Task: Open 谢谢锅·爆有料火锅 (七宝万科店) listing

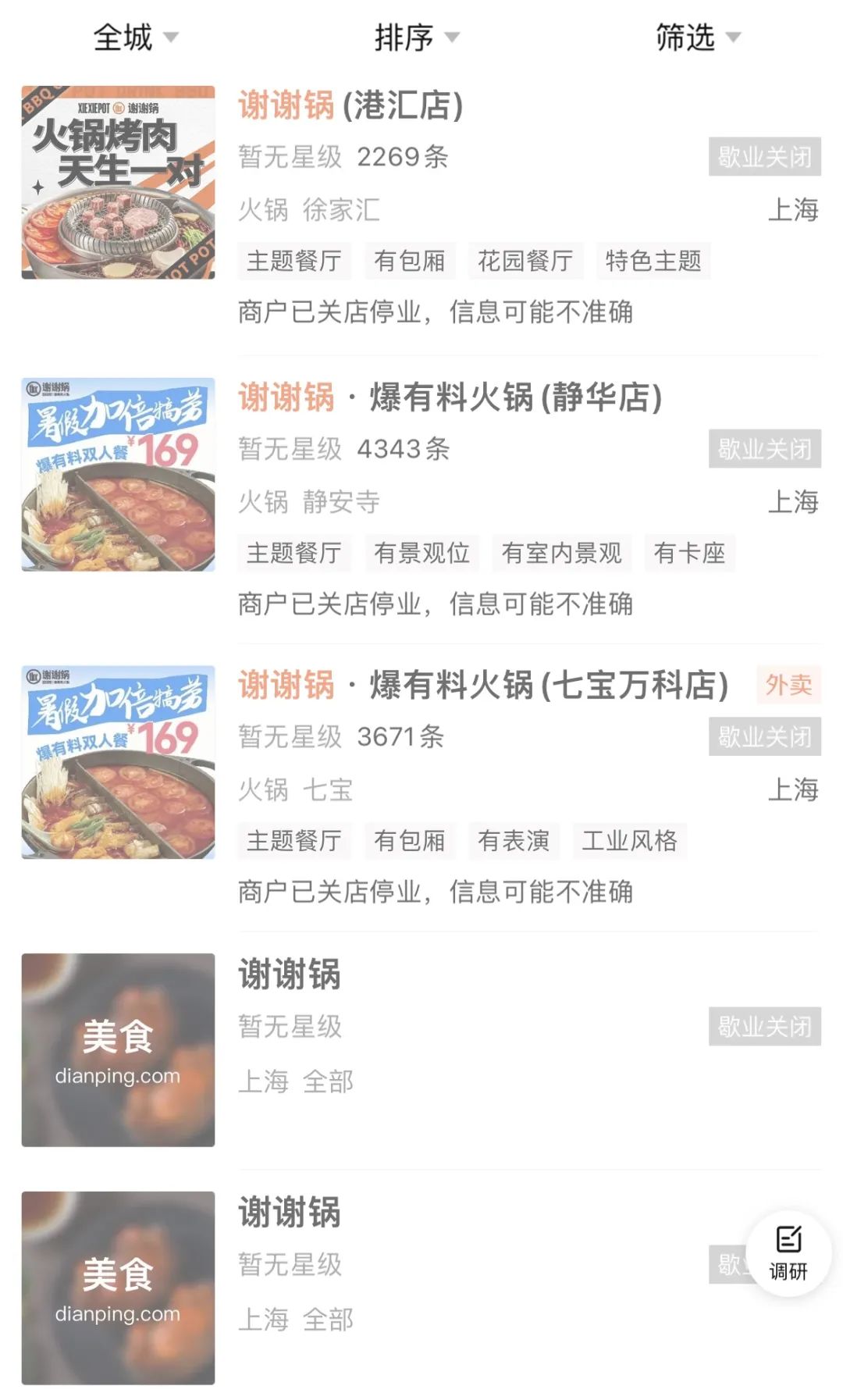Action: pyautogui.click(x=482, y=686)
